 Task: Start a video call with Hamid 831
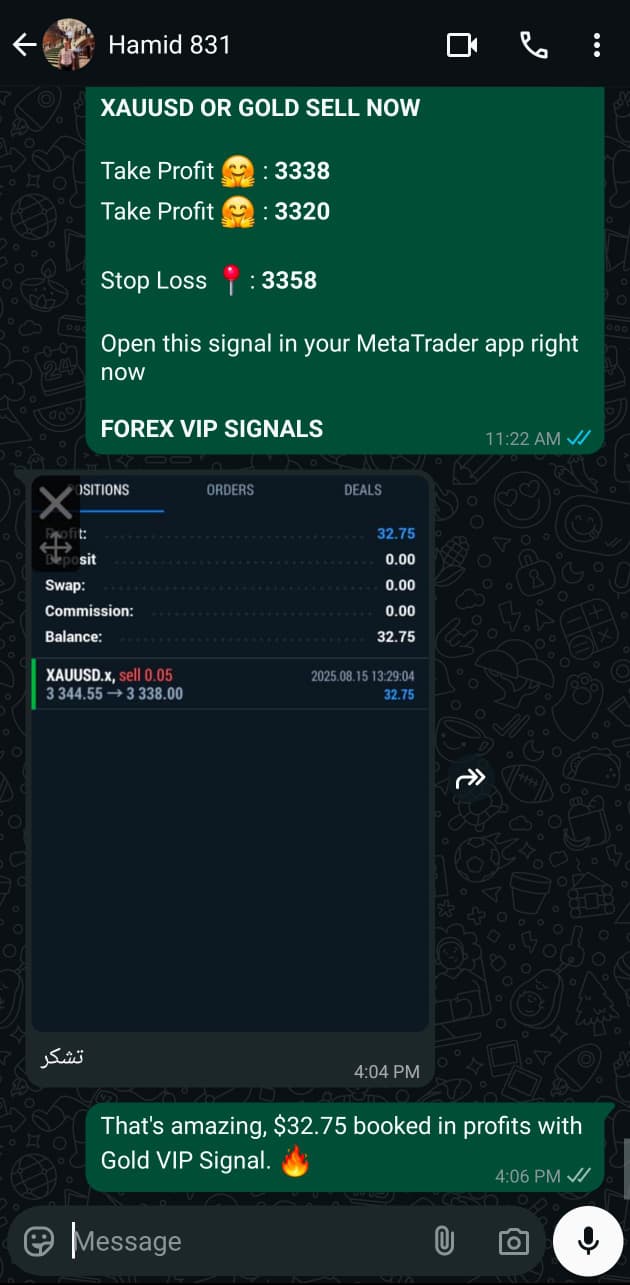coord(461,45)
